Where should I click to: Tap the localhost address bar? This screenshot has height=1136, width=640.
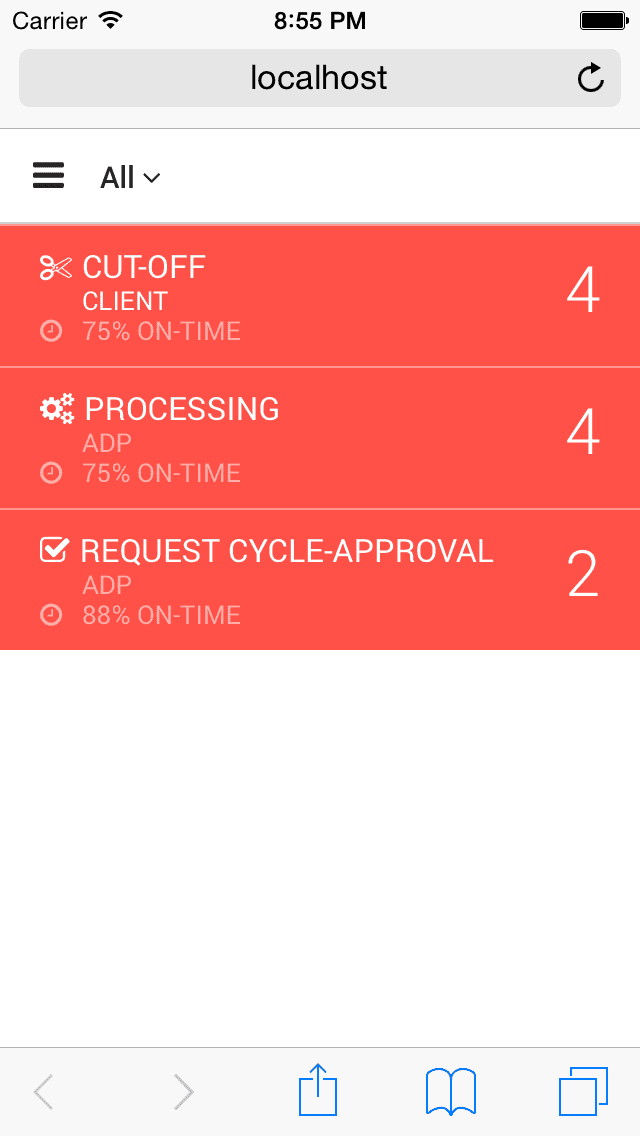click(x=320, y=78)
